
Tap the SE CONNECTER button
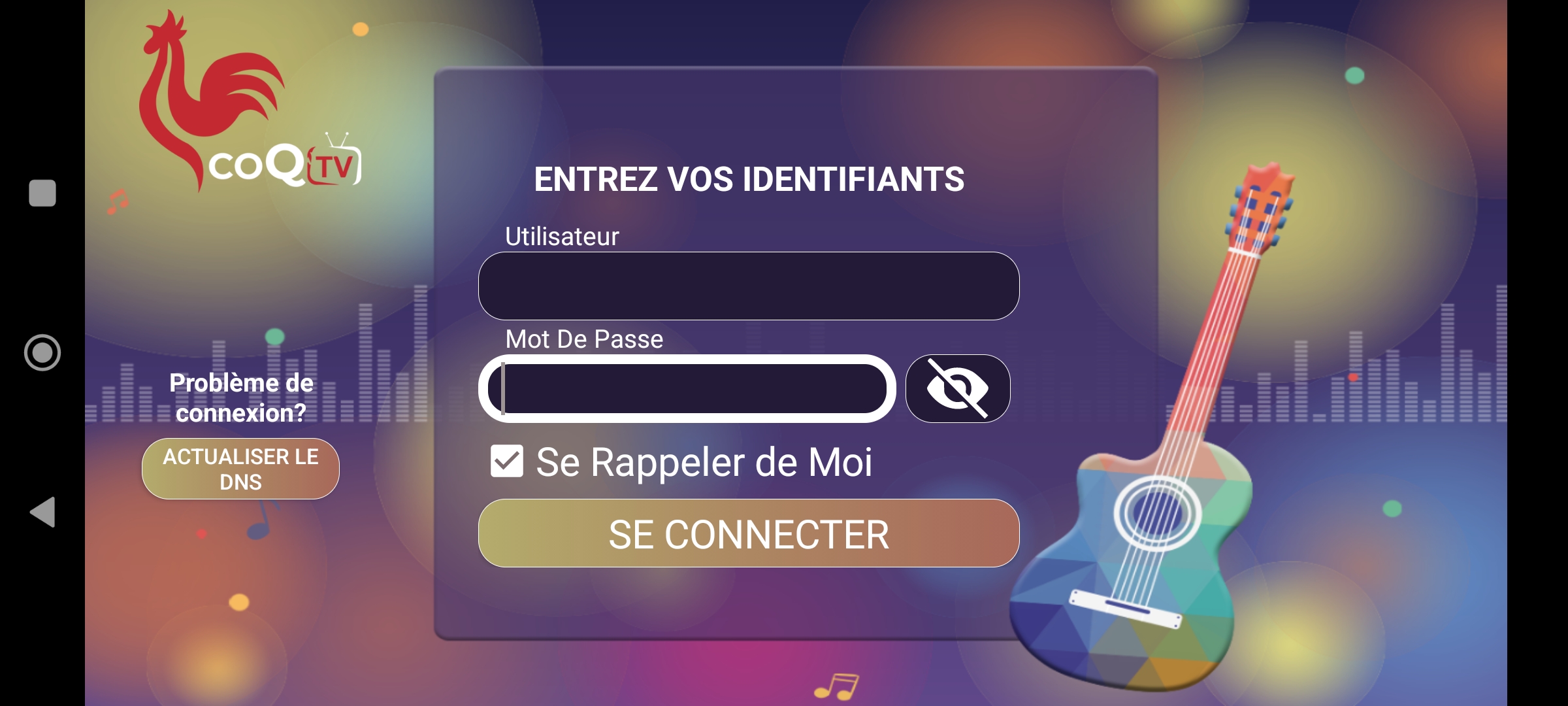(748, 533)
